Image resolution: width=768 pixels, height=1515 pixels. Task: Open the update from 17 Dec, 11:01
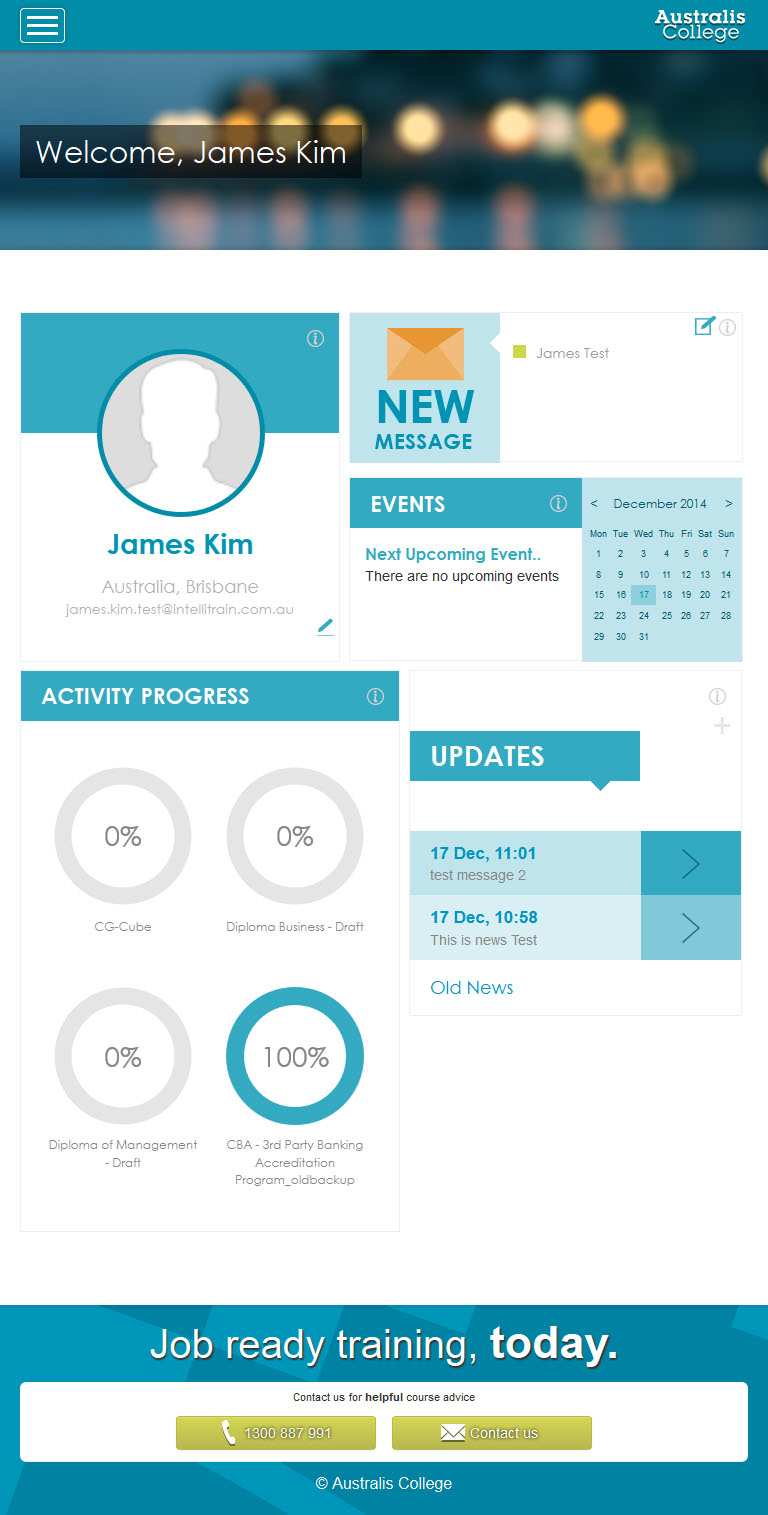click(x=575, y=863)
